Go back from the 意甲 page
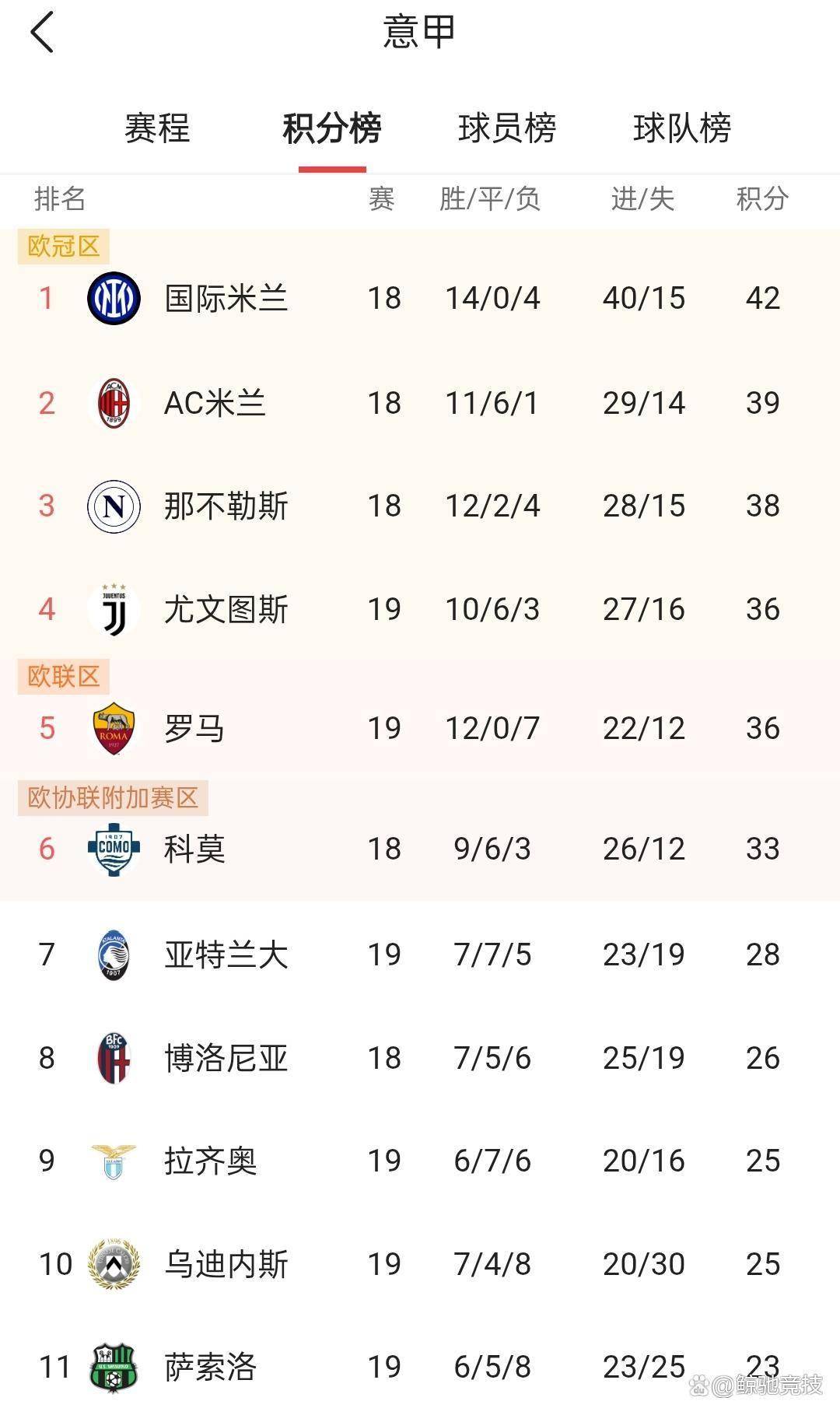The image size is (840, 1415). (43, 33)
